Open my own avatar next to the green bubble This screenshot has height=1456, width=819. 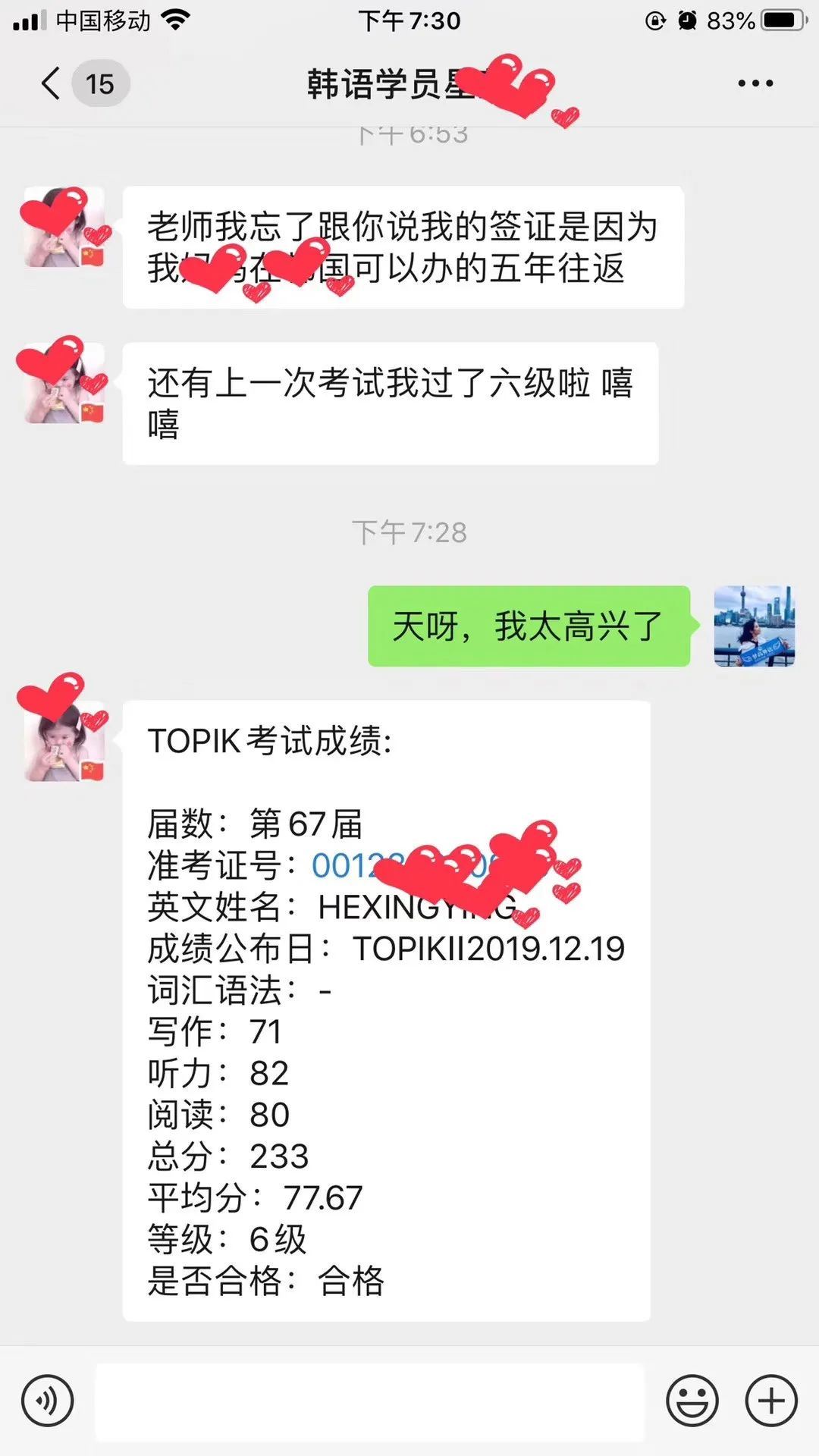(754, 626)
